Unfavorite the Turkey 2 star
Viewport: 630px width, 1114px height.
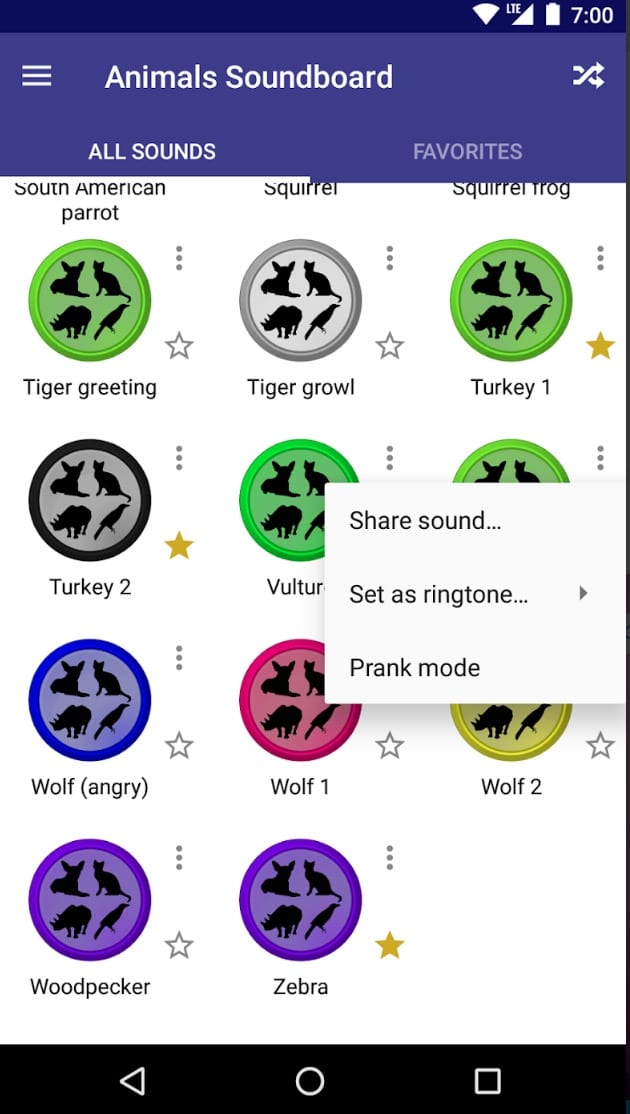click(179, 546)
